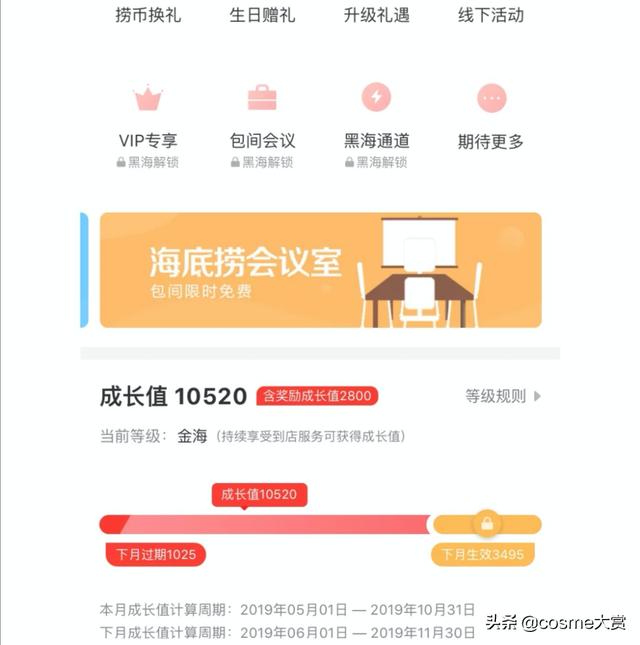The image size is (640, 645).
Task: View 等级规则 details
Action: [x=503, y=396]
